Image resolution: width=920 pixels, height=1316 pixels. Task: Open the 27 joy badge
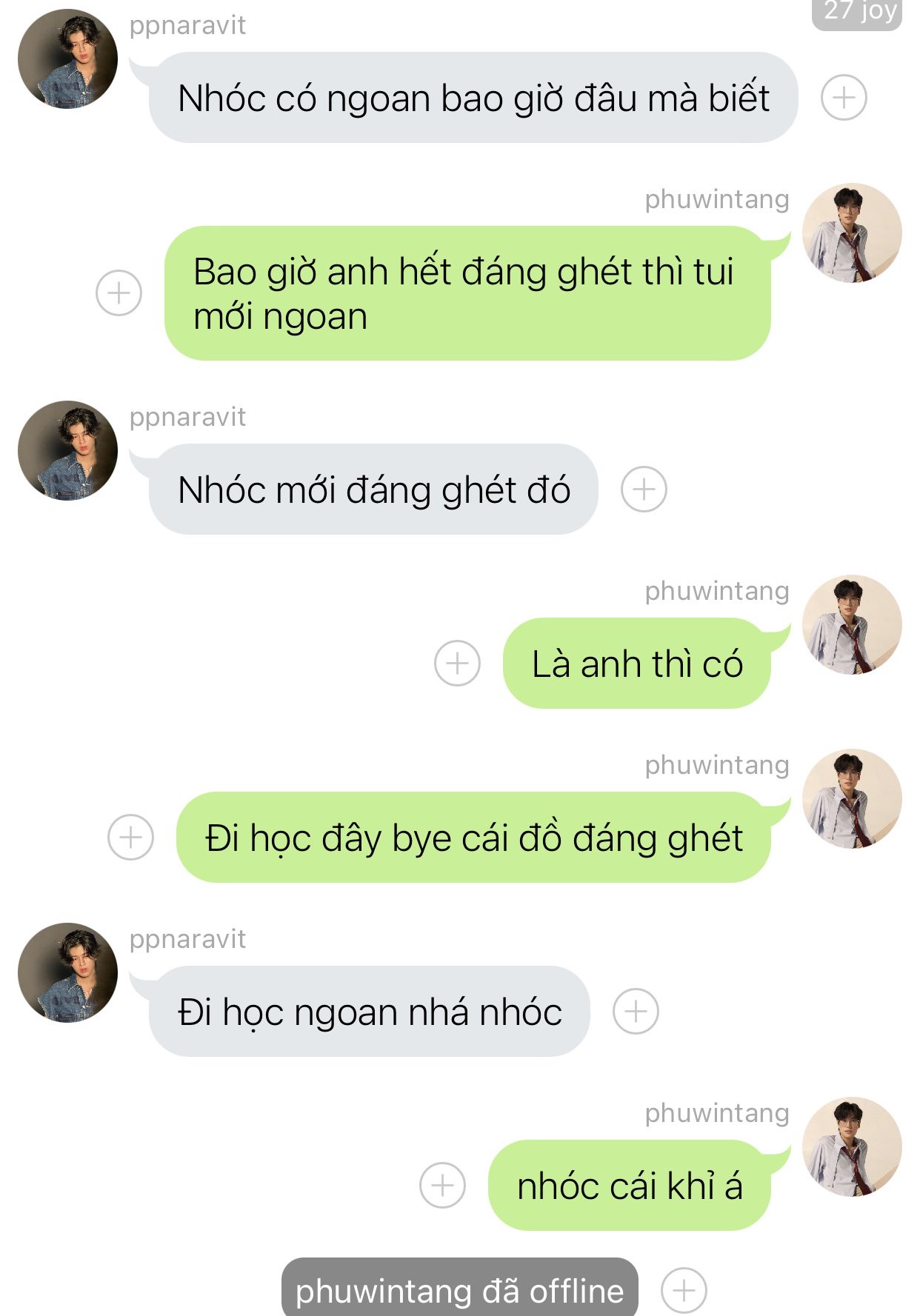coord(858,13)
